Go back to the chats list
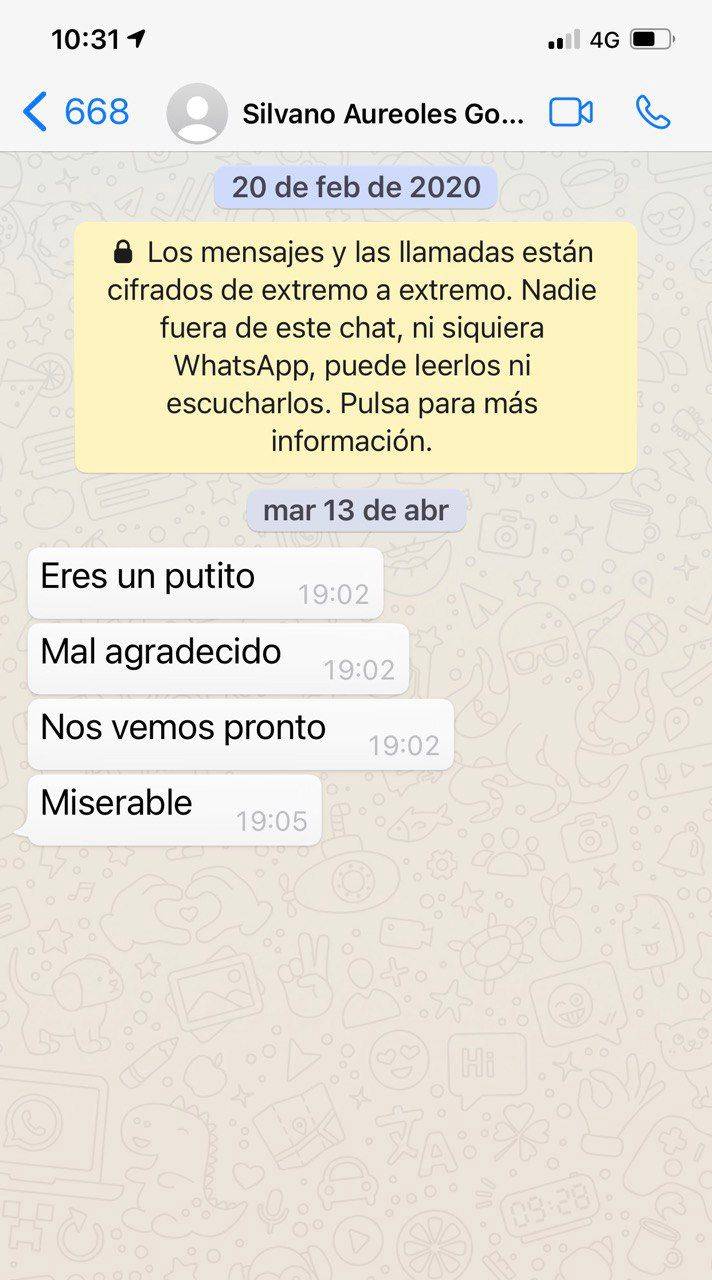 coord(76,112)
